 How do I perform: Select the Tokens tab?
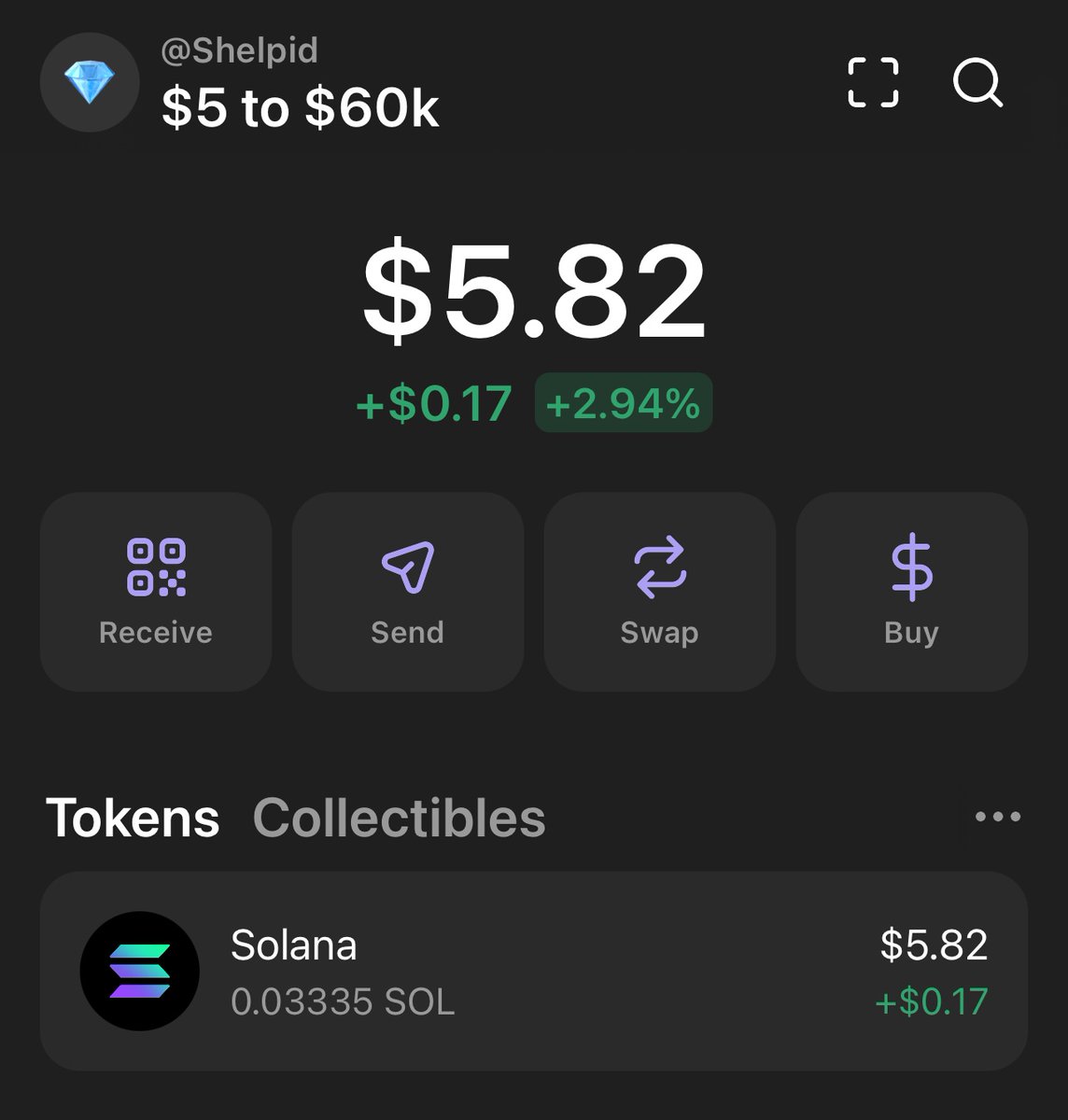pos(133,818)
